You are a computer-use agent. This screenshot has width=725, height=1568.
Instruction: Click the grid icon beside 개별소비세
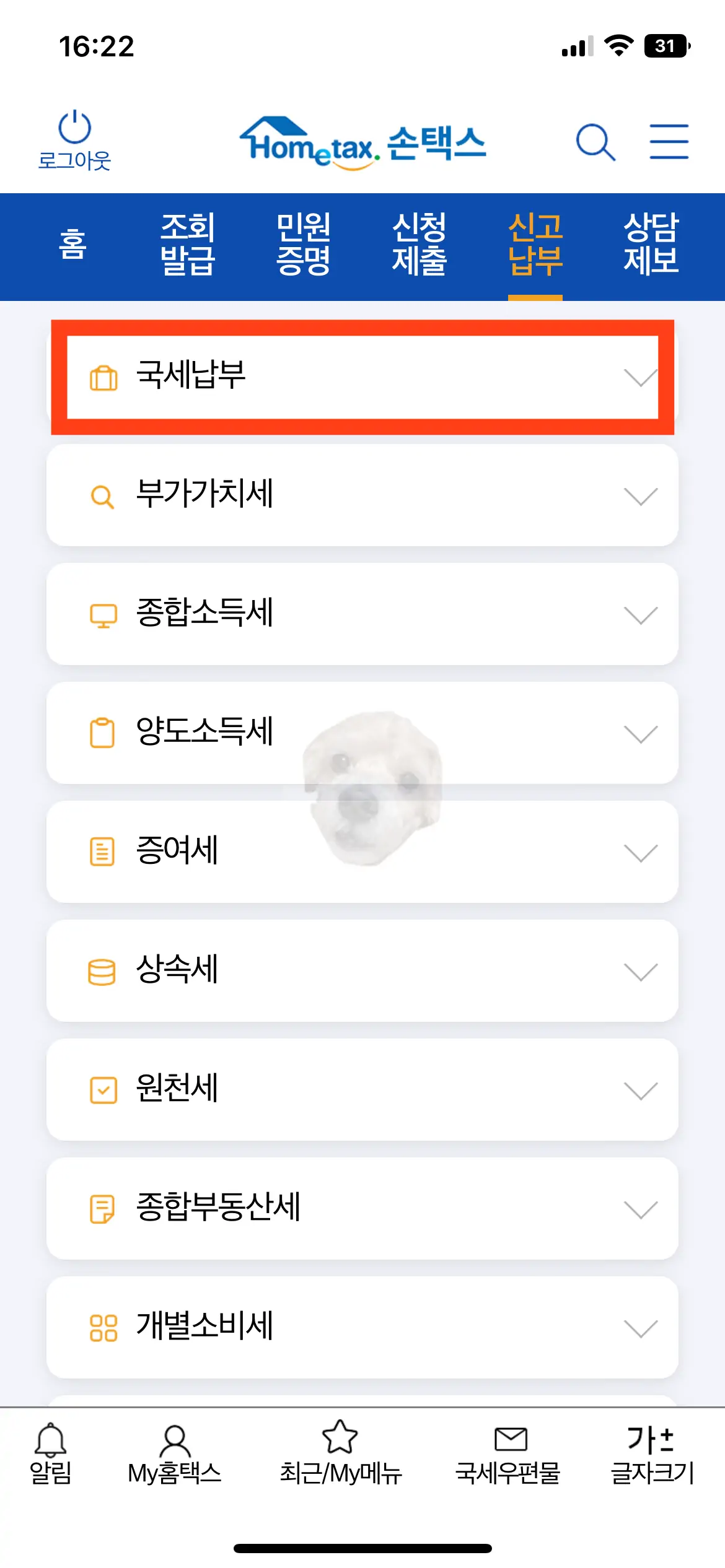(102, 1326)
